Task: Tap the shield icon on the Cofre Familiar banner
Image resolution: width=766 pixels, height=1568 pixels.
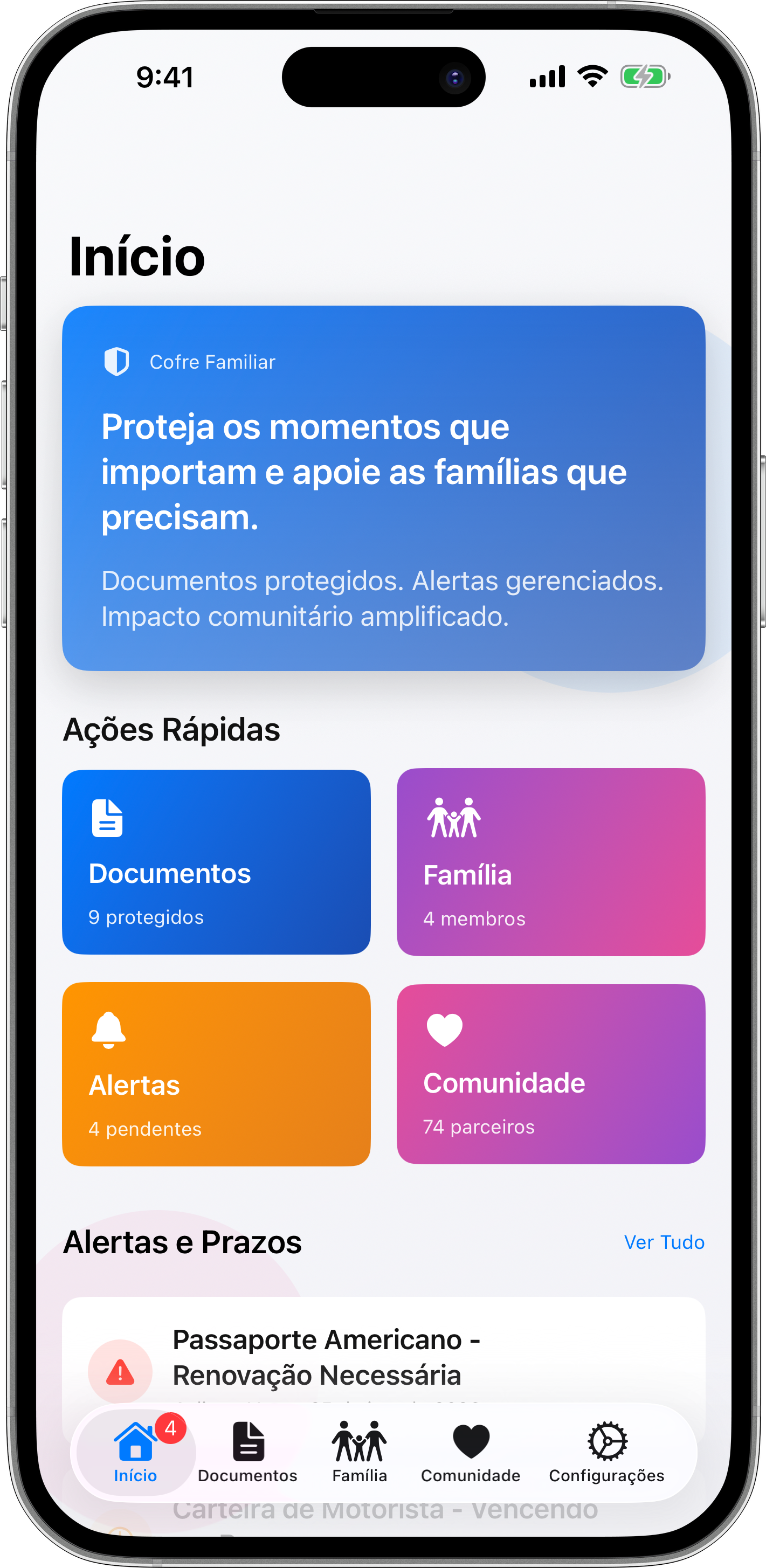Action: tap(117, 362)
